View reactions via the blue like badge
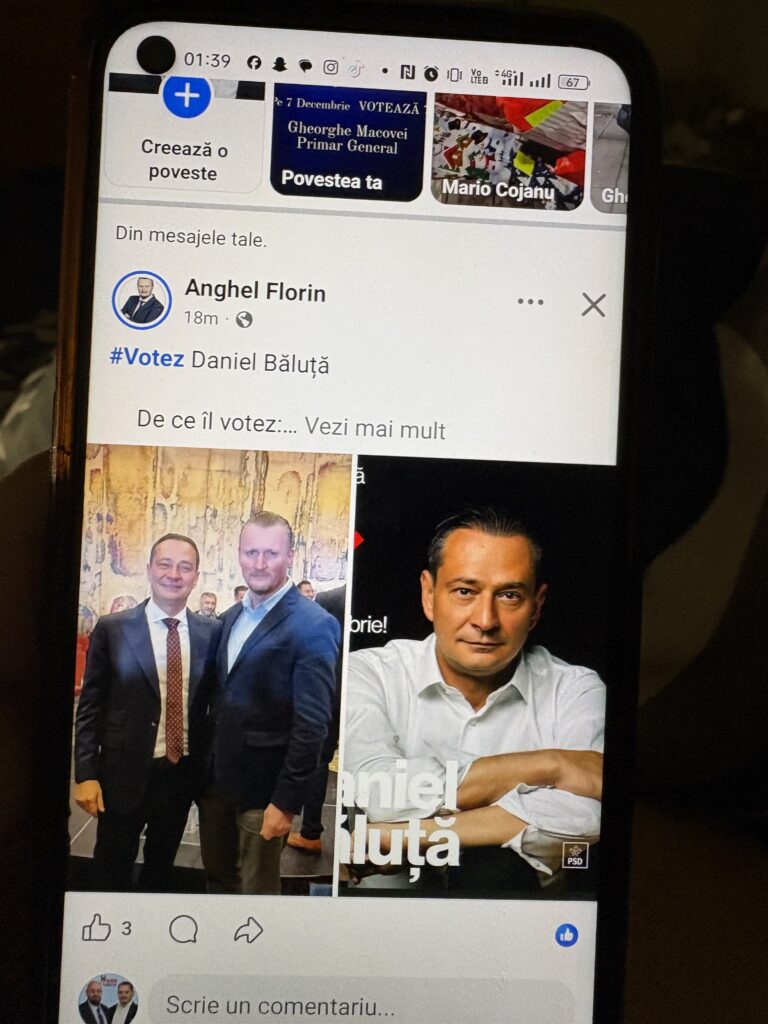The image size is (768, 1024). point(566,935)
